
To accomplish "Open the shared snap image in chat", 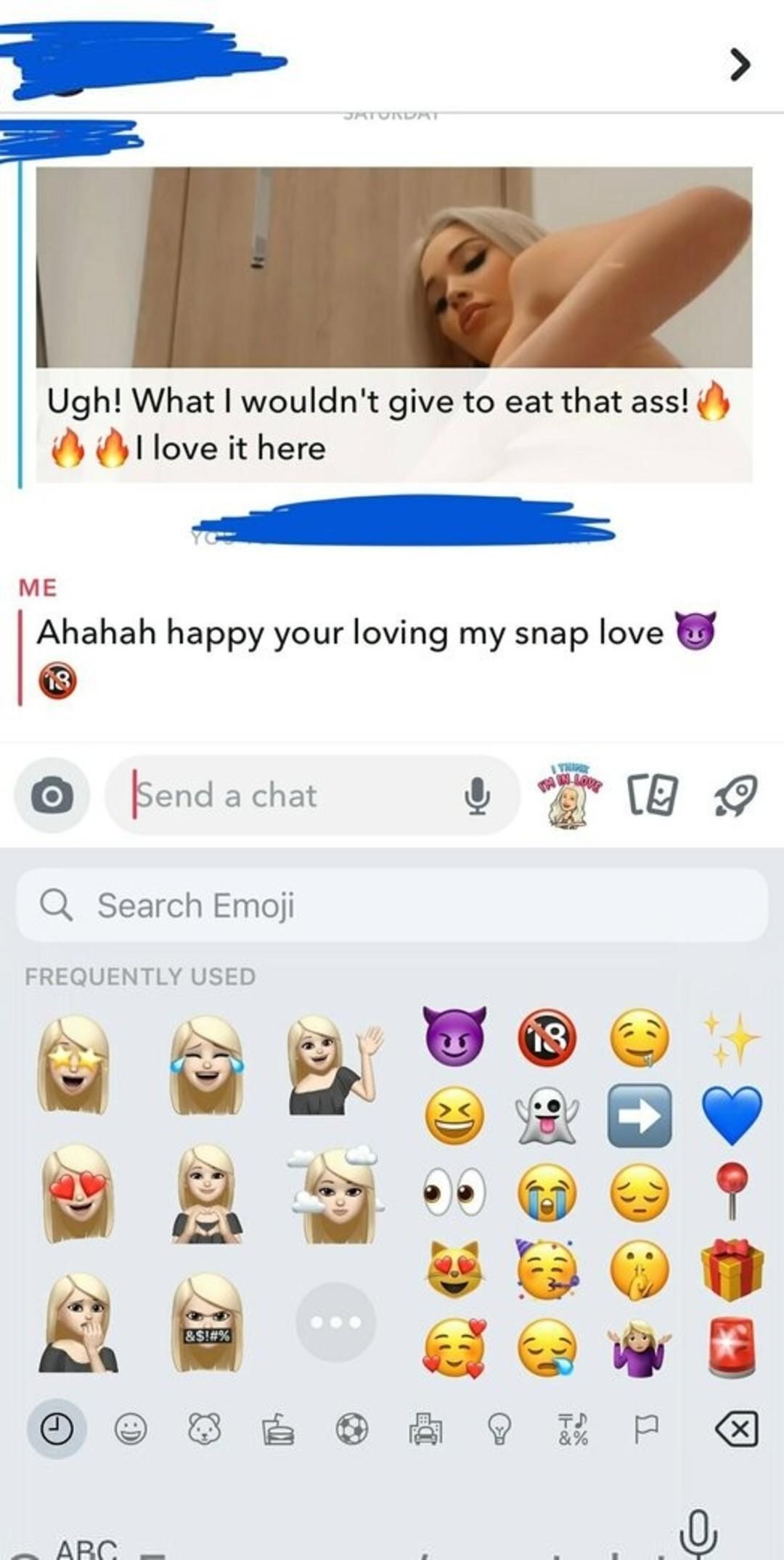I will coord(393,267).
